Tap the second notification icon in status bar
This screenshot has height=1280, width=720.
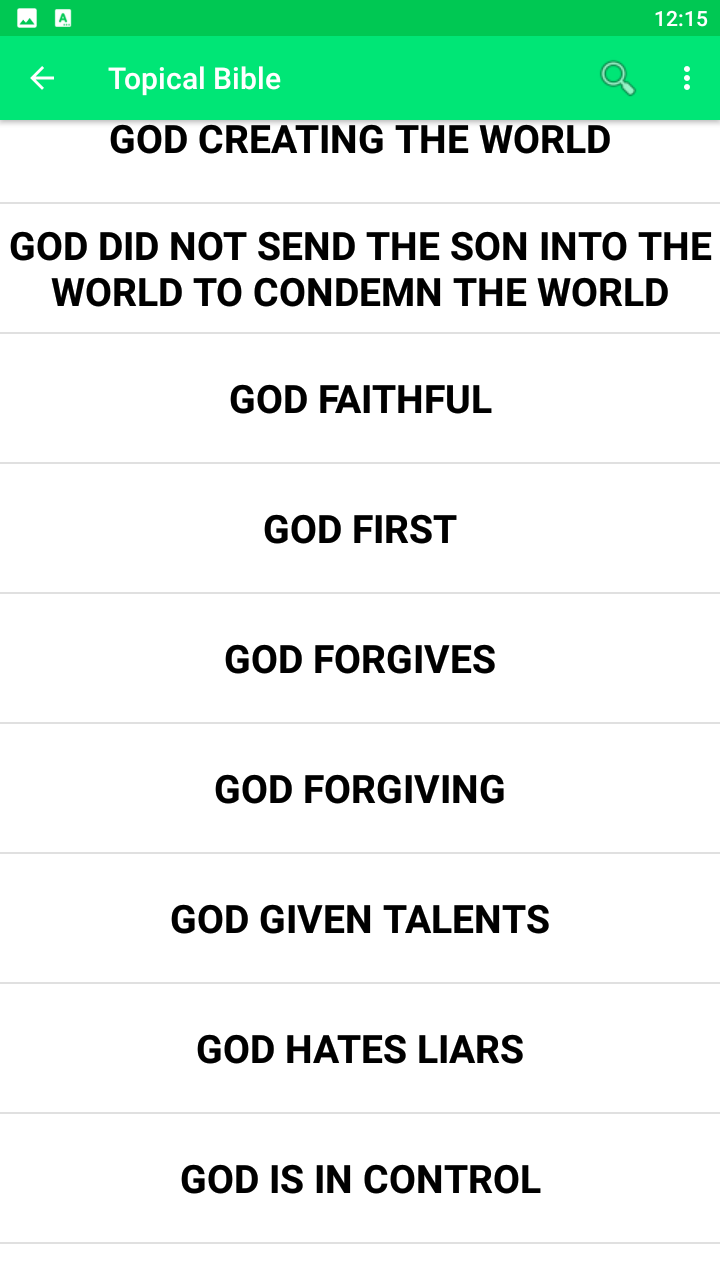coord(64,16)
